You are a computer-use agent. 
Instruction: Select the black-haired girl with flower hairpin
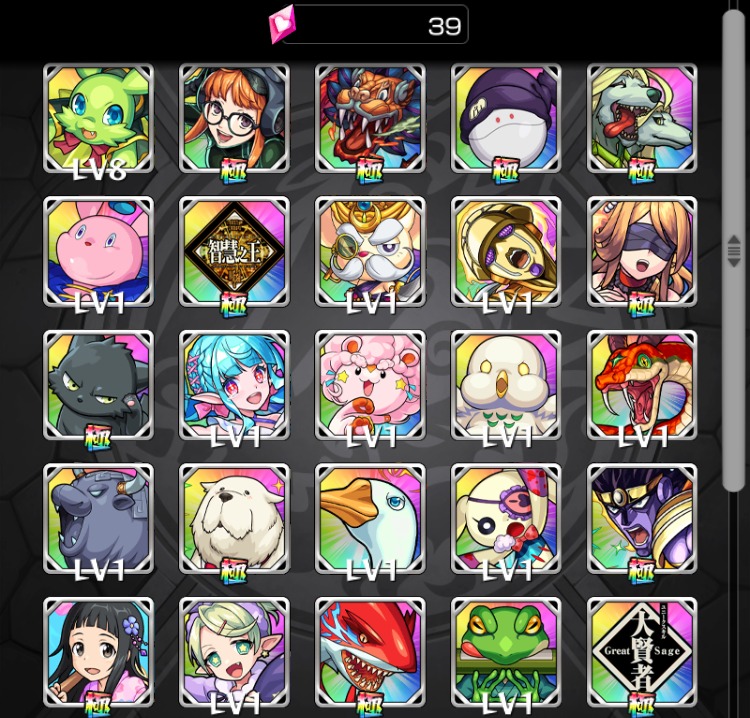pyautogui.click(x=99, y=653)
